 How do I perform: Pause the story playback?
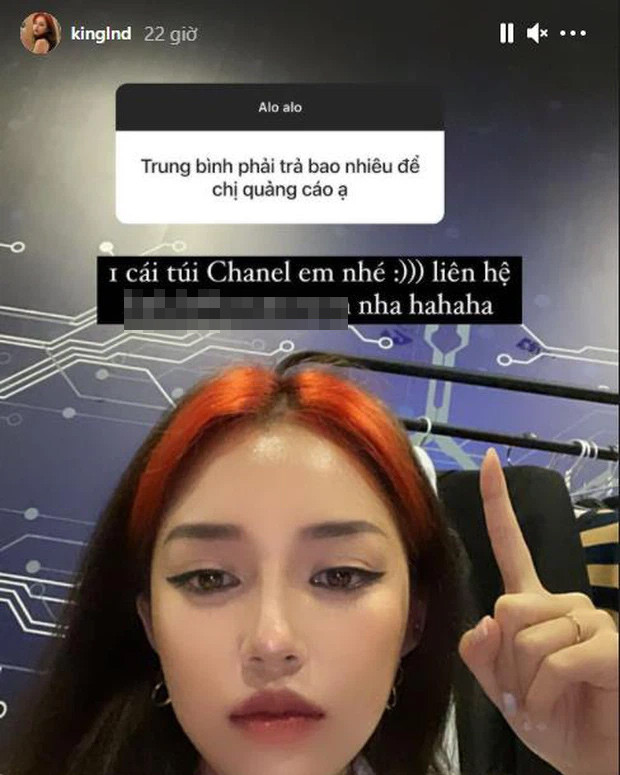coord(506,34)
